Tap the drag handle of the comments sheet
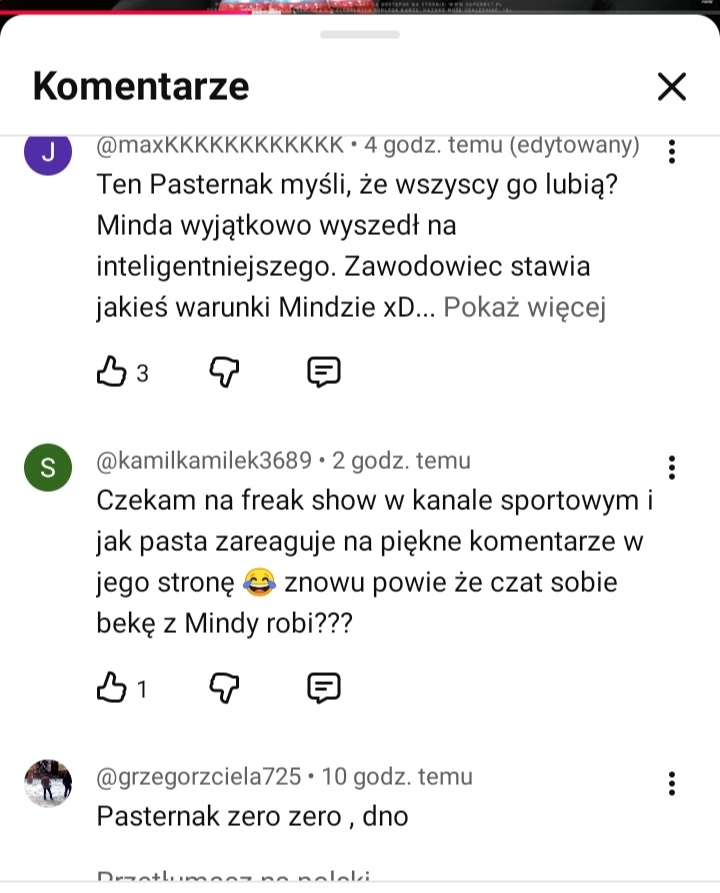720x893 pixels. pos(360,34)
